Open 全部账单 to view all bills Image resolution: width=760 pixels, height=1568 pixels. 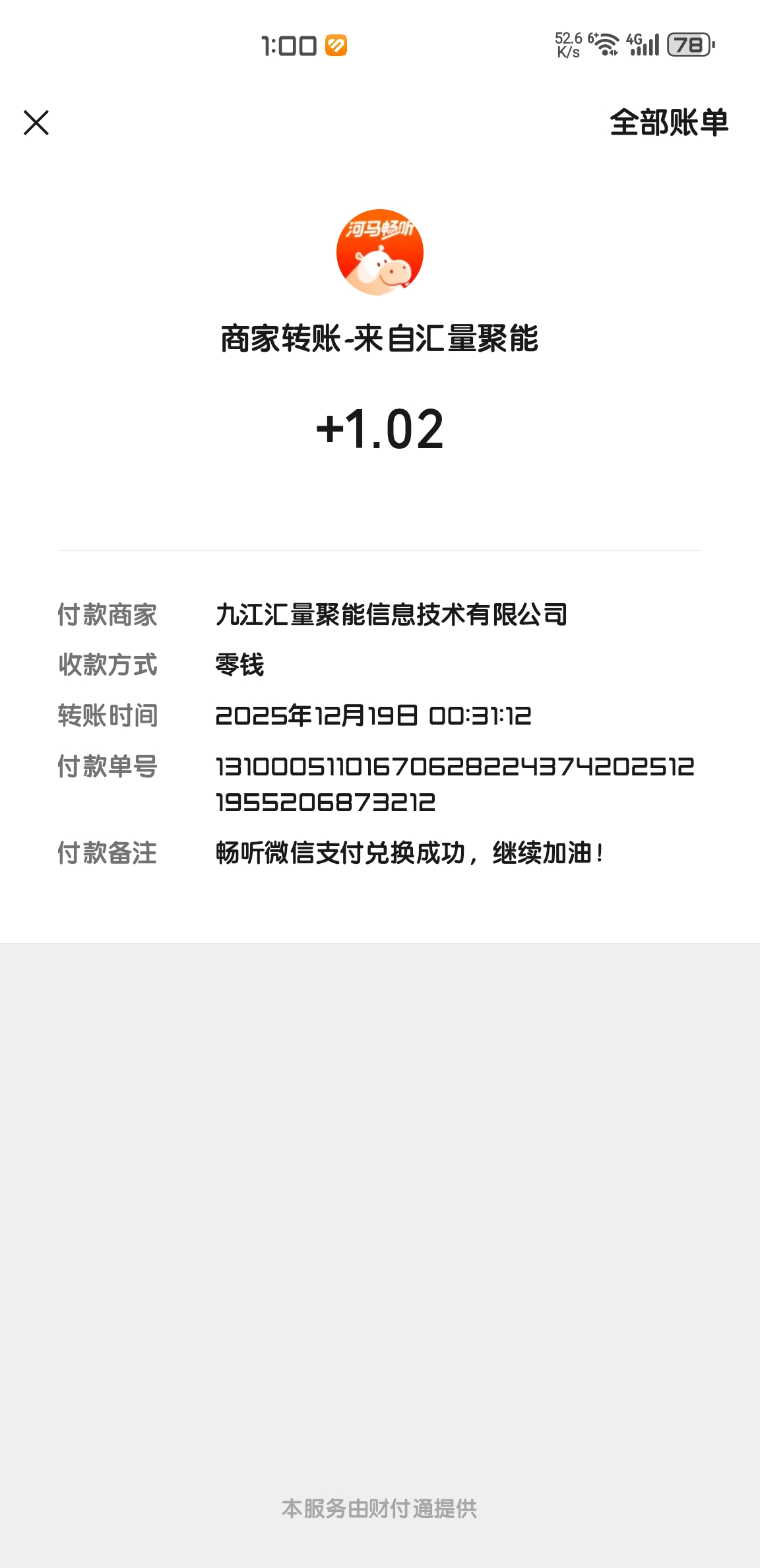click(x=668, y=123)
